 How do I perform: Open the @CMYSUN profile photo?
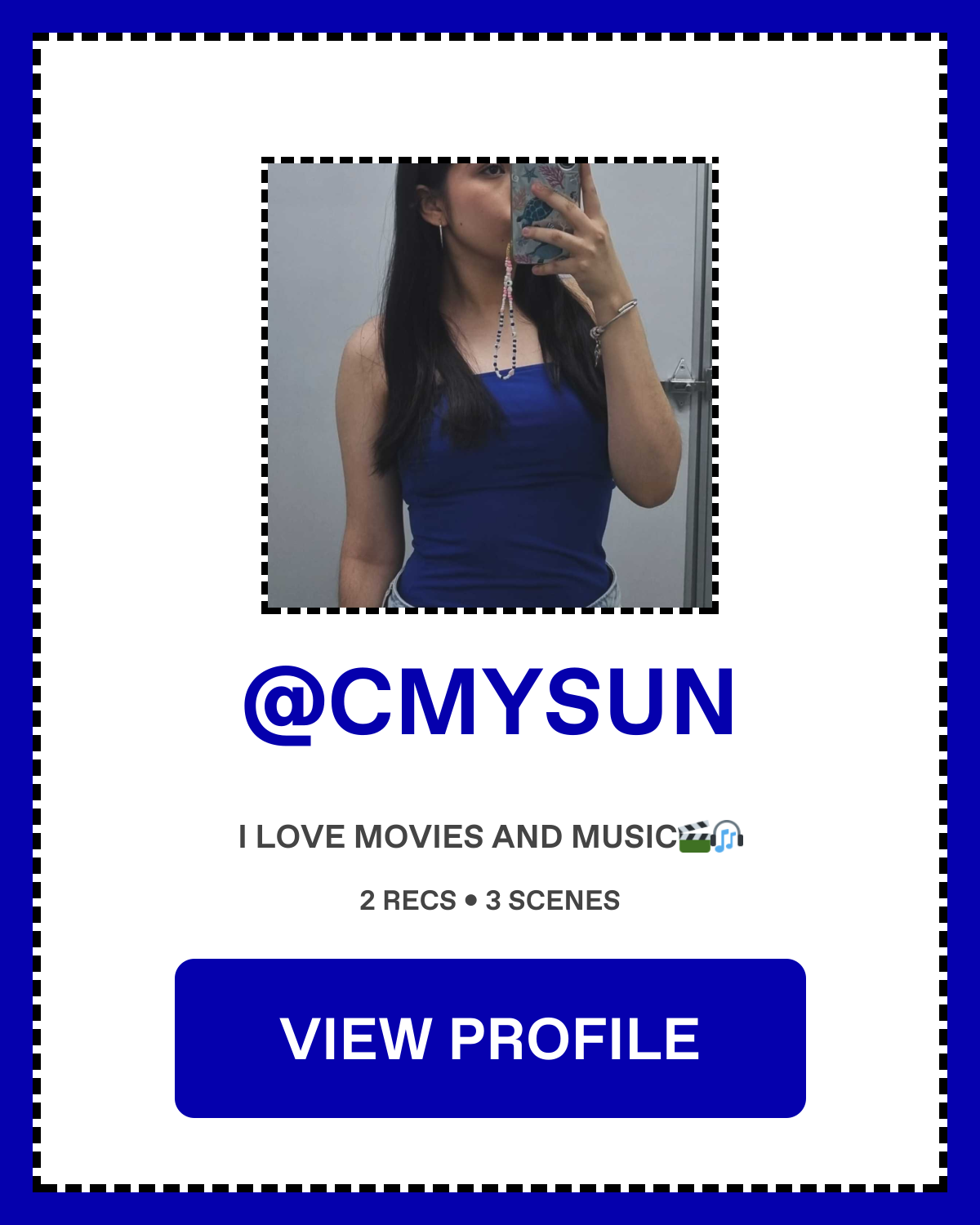click(490, 385)
